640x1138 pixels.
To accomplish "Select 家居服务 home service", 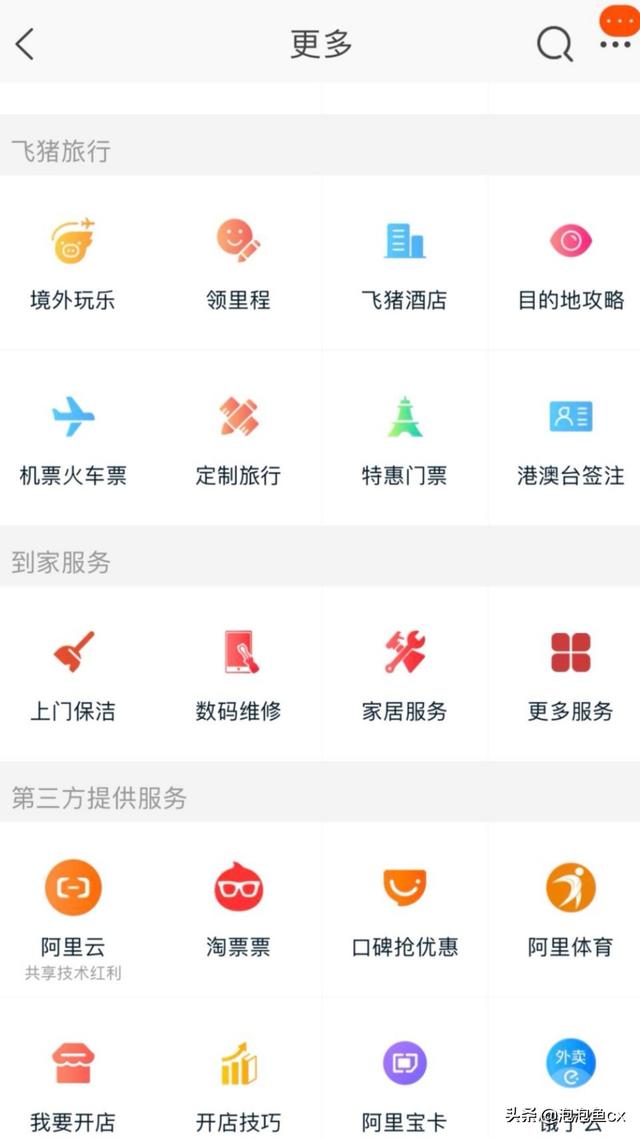I will 404,674.
